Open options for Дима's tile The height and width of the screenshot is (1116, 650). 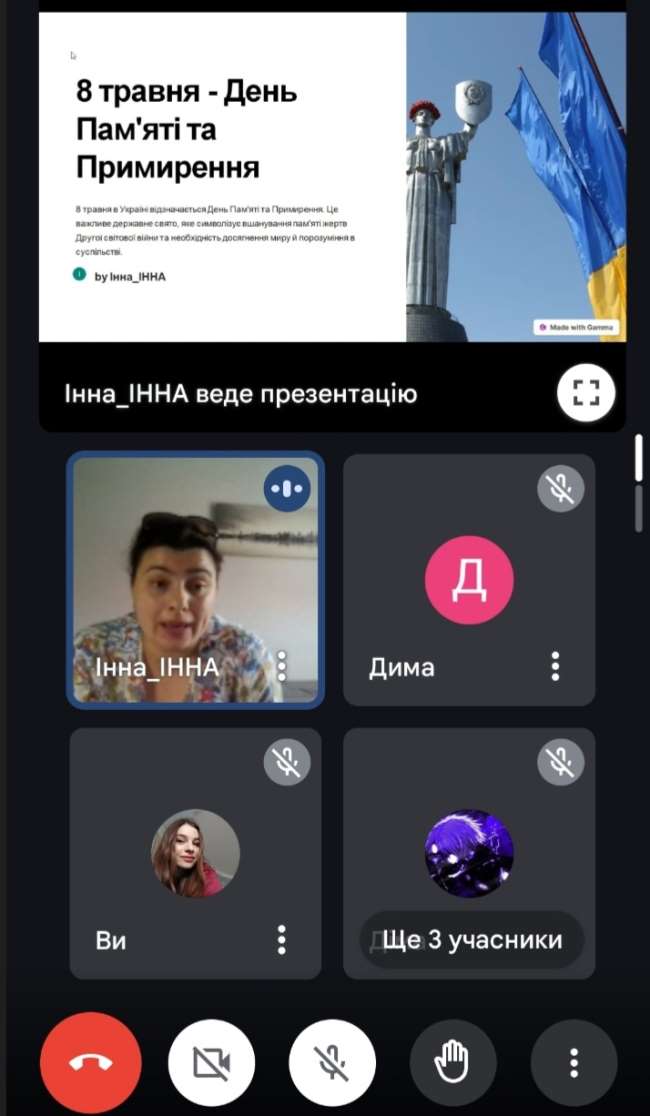pyautogui.click(x=555, y=665)
